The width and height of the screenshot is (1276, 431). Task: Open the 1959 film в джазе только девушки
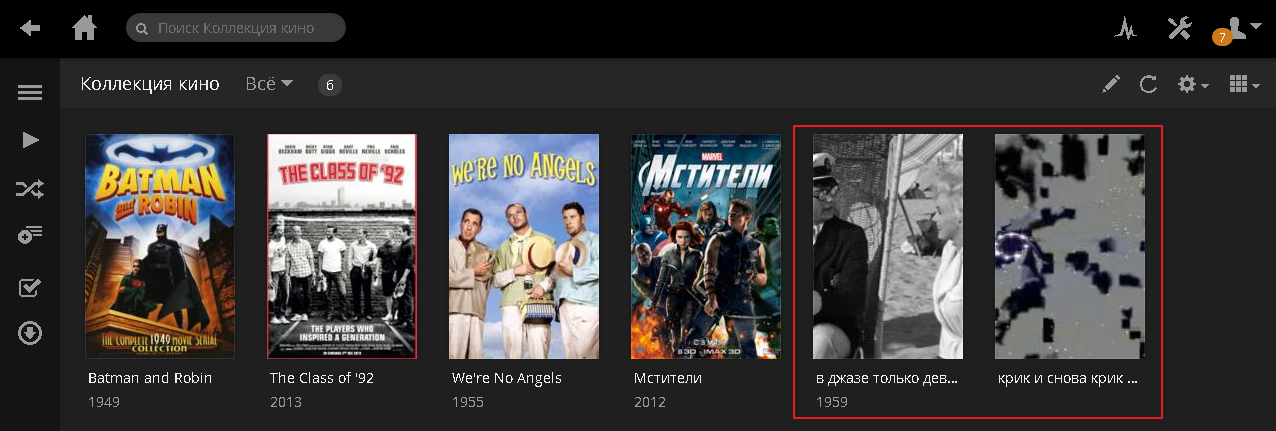coord(888,246)
